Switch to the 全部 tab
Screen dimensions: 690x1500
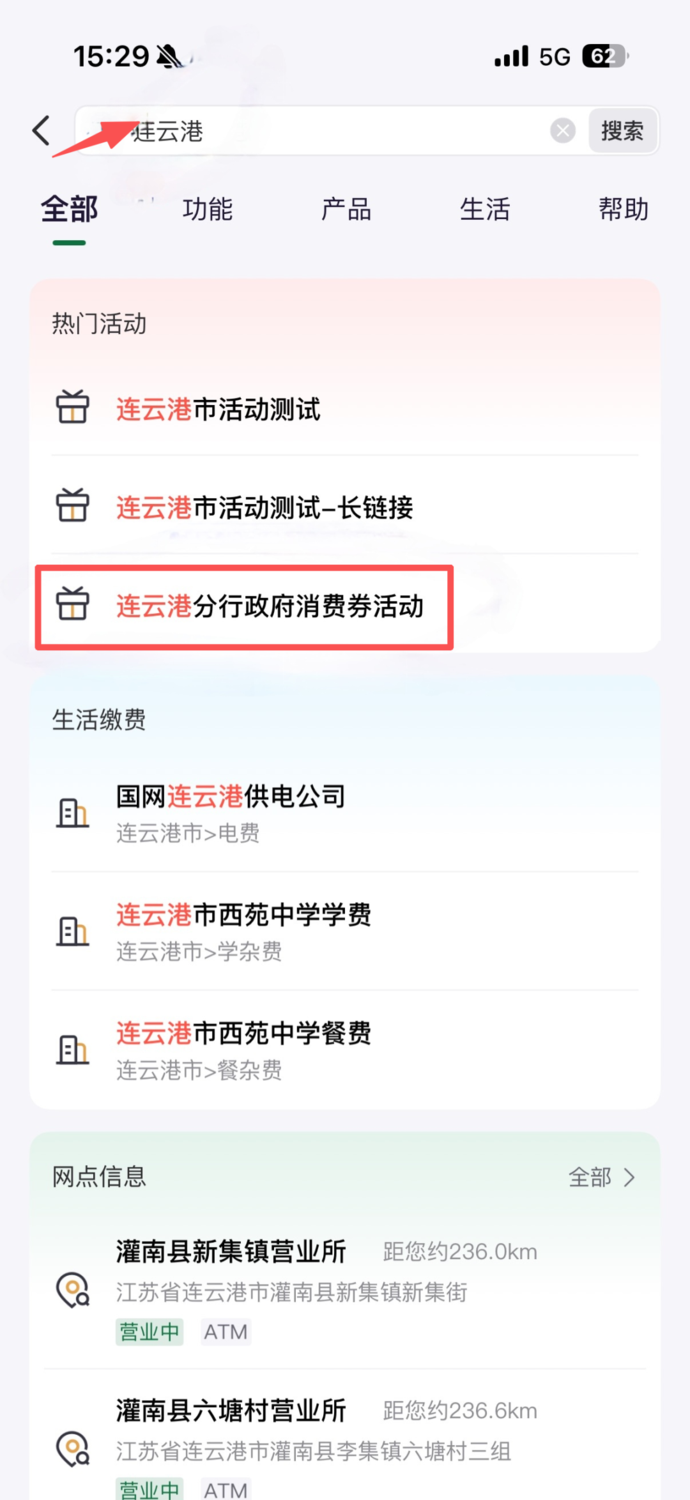click(x=69, y=209)
